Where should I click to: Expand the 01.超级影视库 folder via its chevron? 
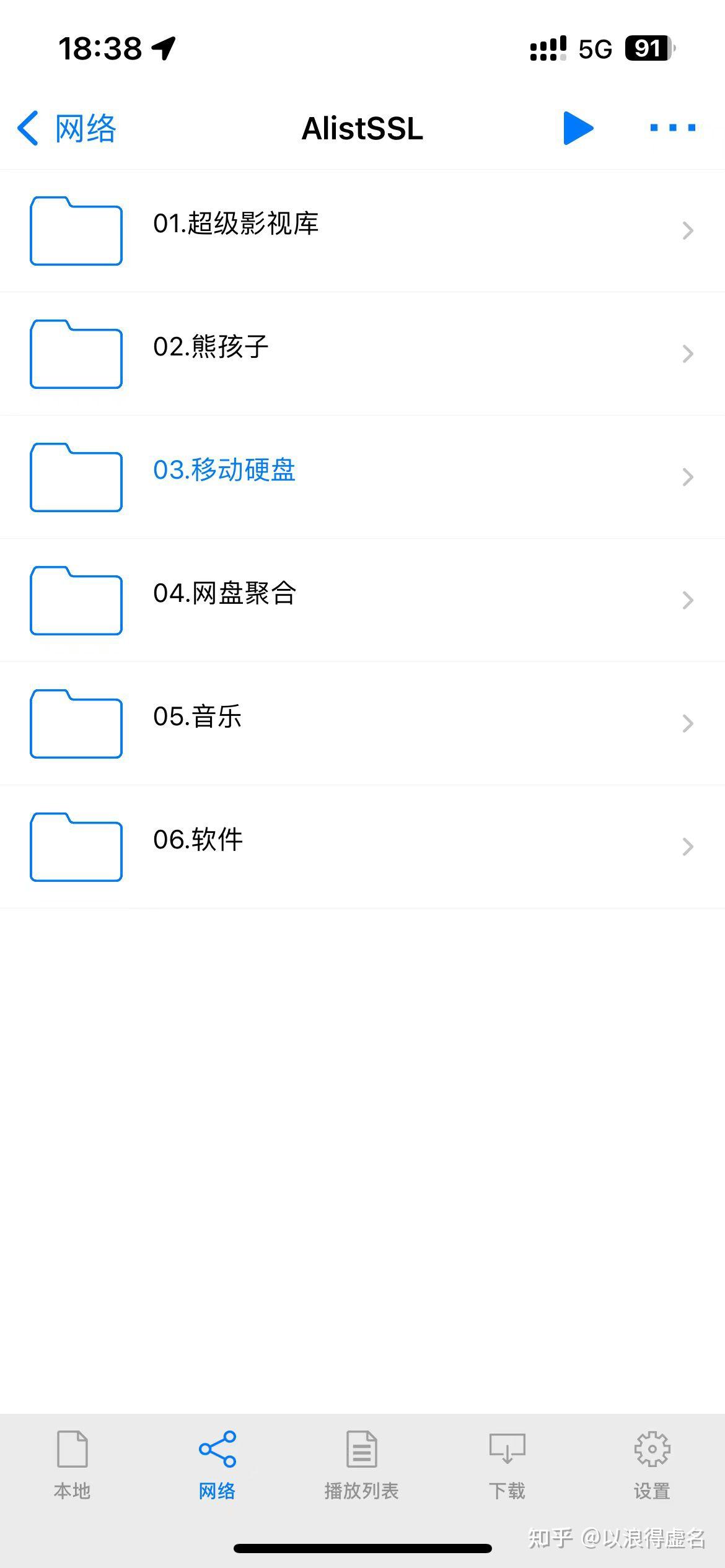click(688, 231)
